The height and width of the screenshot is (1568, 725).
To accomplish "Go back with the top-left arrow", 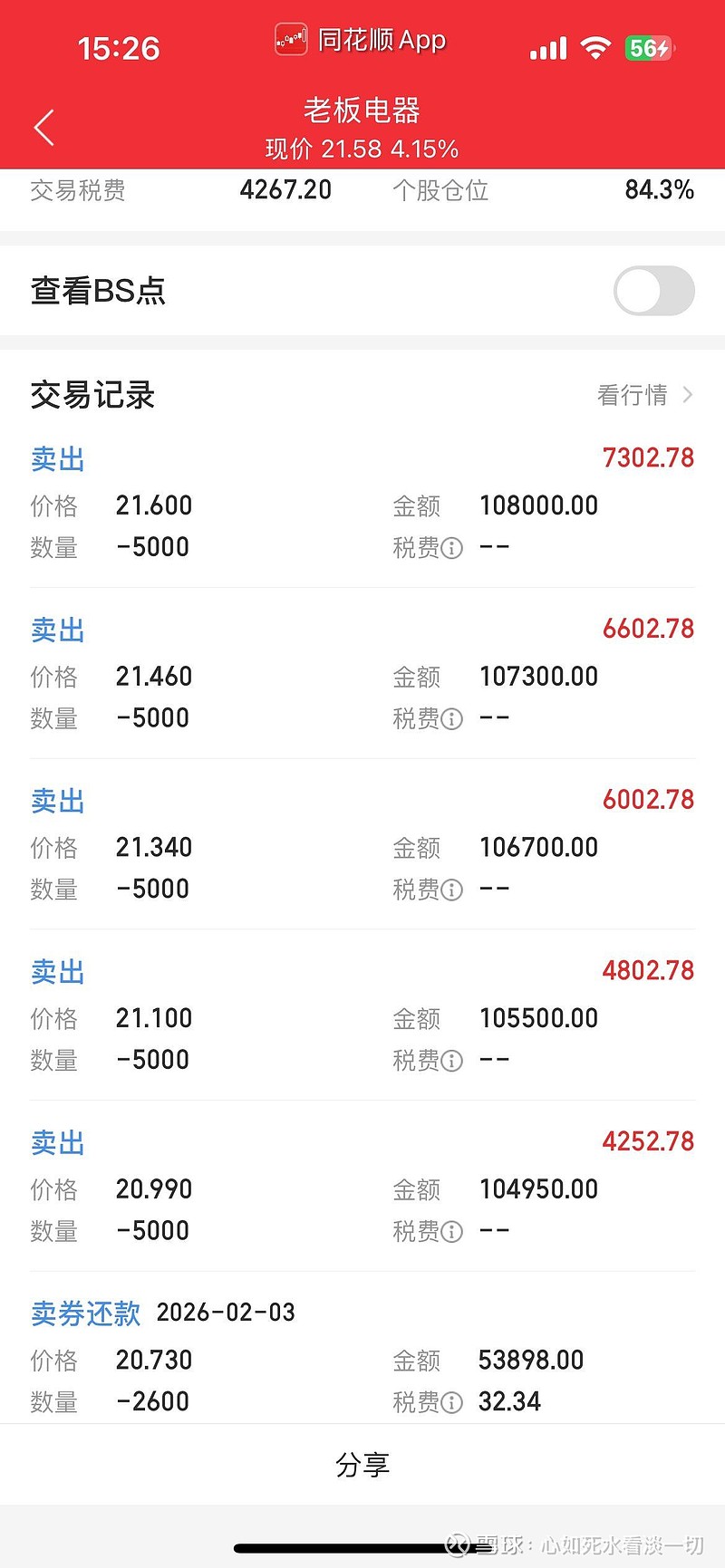I will pyautogui.click(x=44, y=128).
